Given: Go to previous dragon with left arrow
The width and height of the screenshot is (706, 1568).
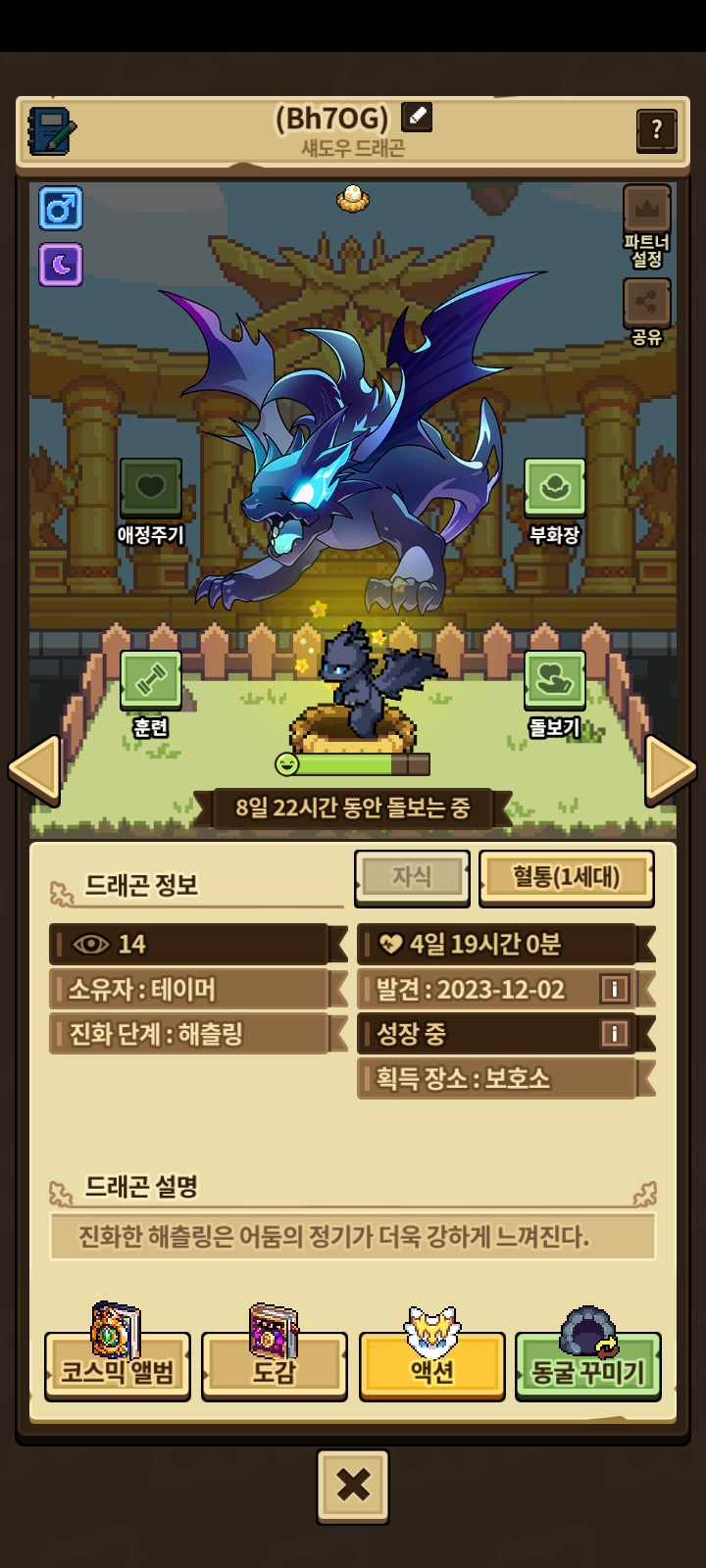Looking at the screenshot, I should (x=35, y=769).
